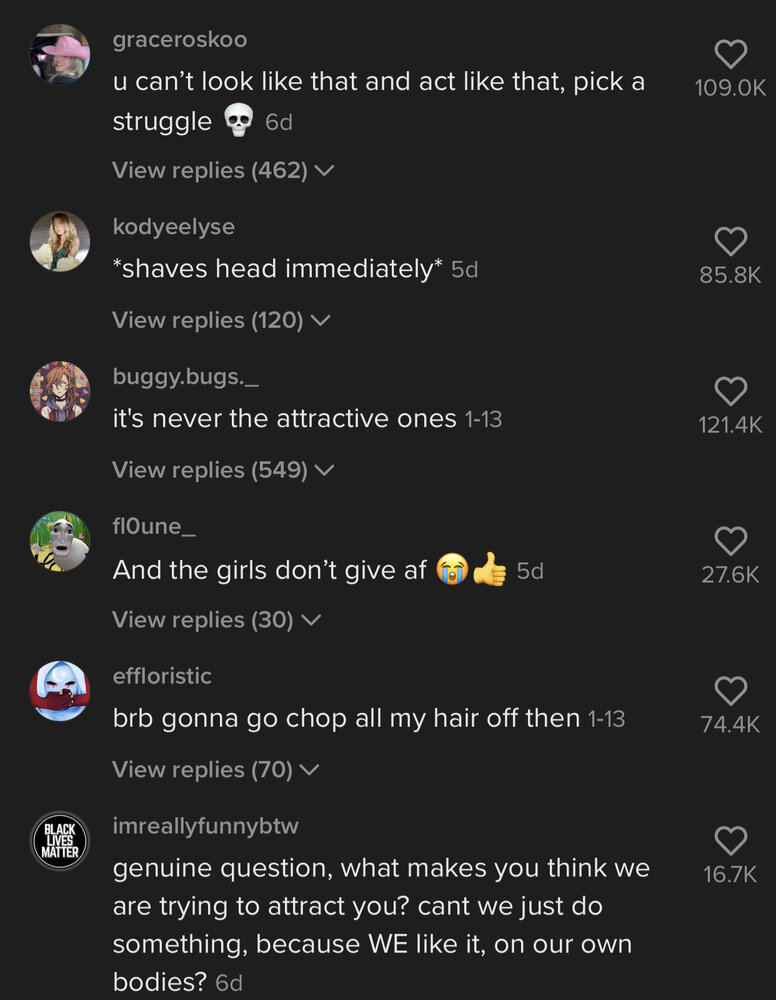Screen dimensions: 776x1000
Task: Like graceroskoo's comment
Action: pyautogui.click(x=731, y=54)
